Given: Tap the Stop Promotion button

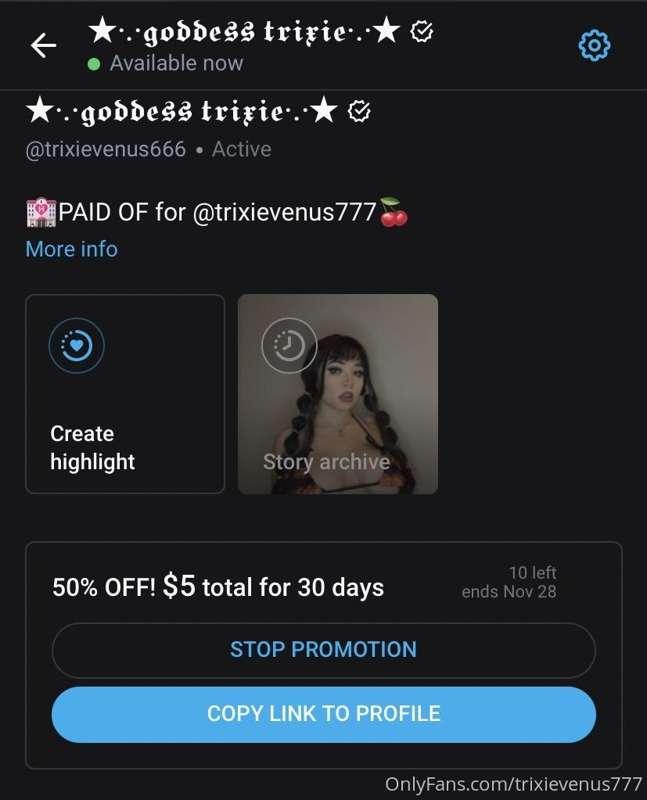Looking at the screenshot, I should pos(323,650).
